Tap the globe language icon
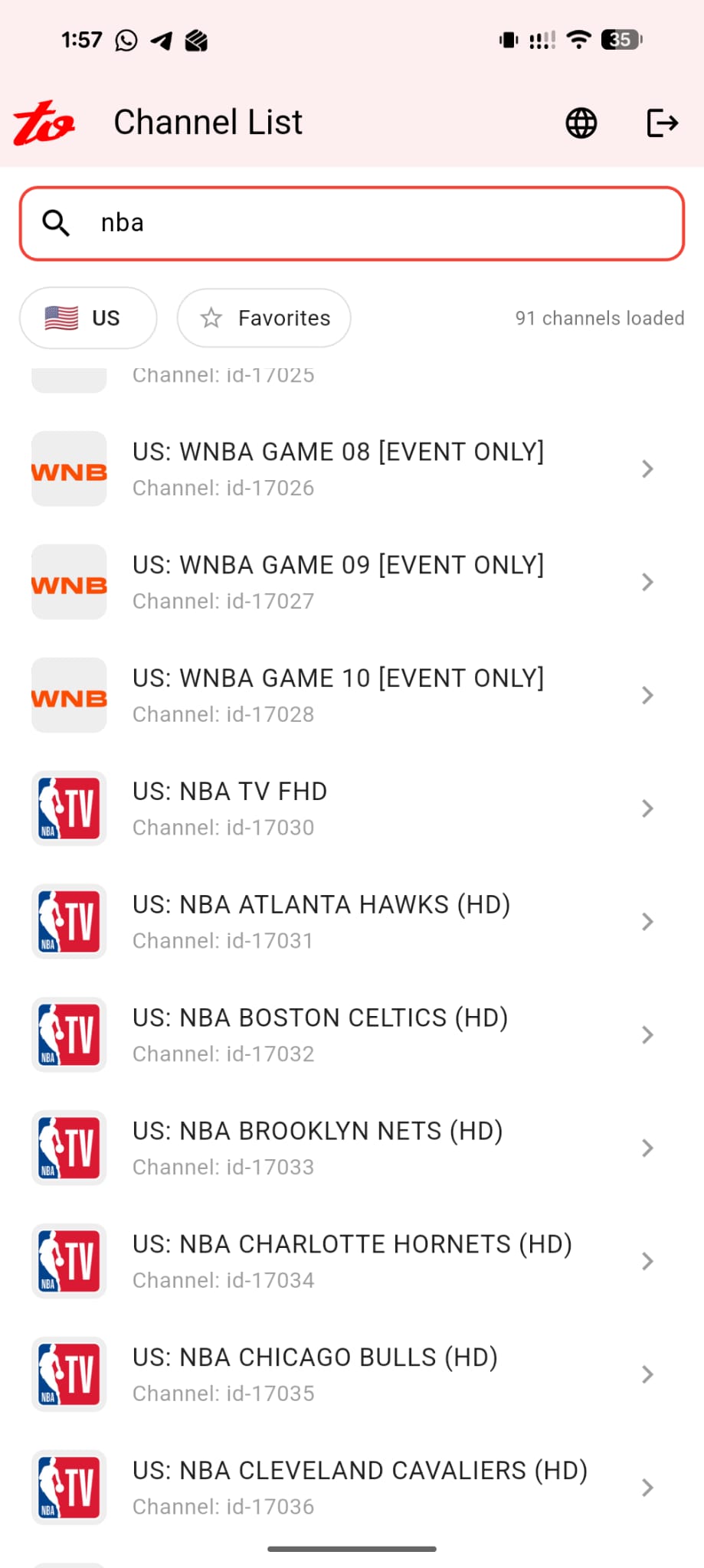The image size is (704, 1568). pos(580,122)
